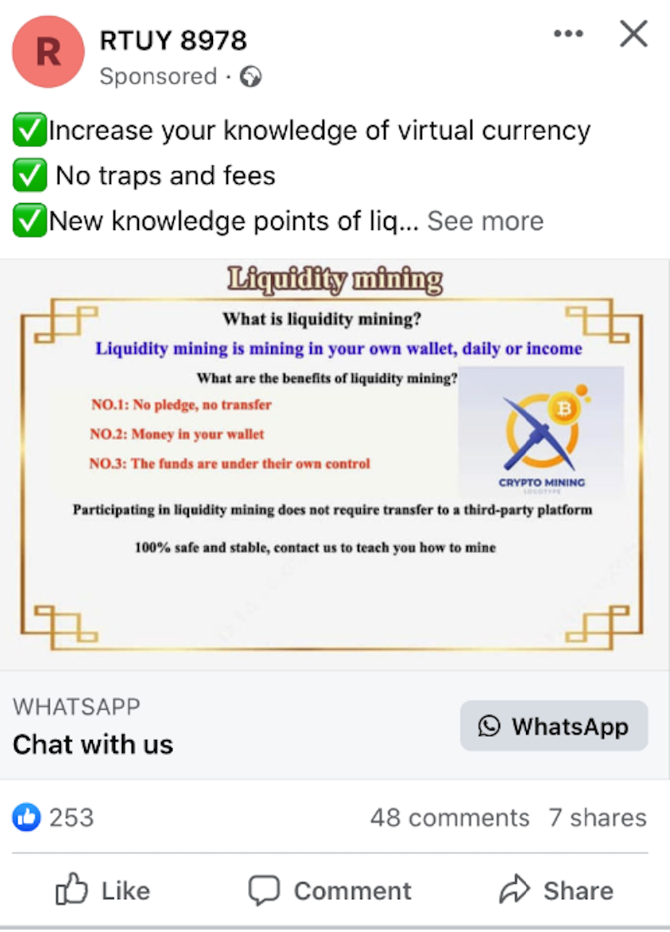
Task: Open the RTUY 8978 profile picture
Action: (47, 52)
